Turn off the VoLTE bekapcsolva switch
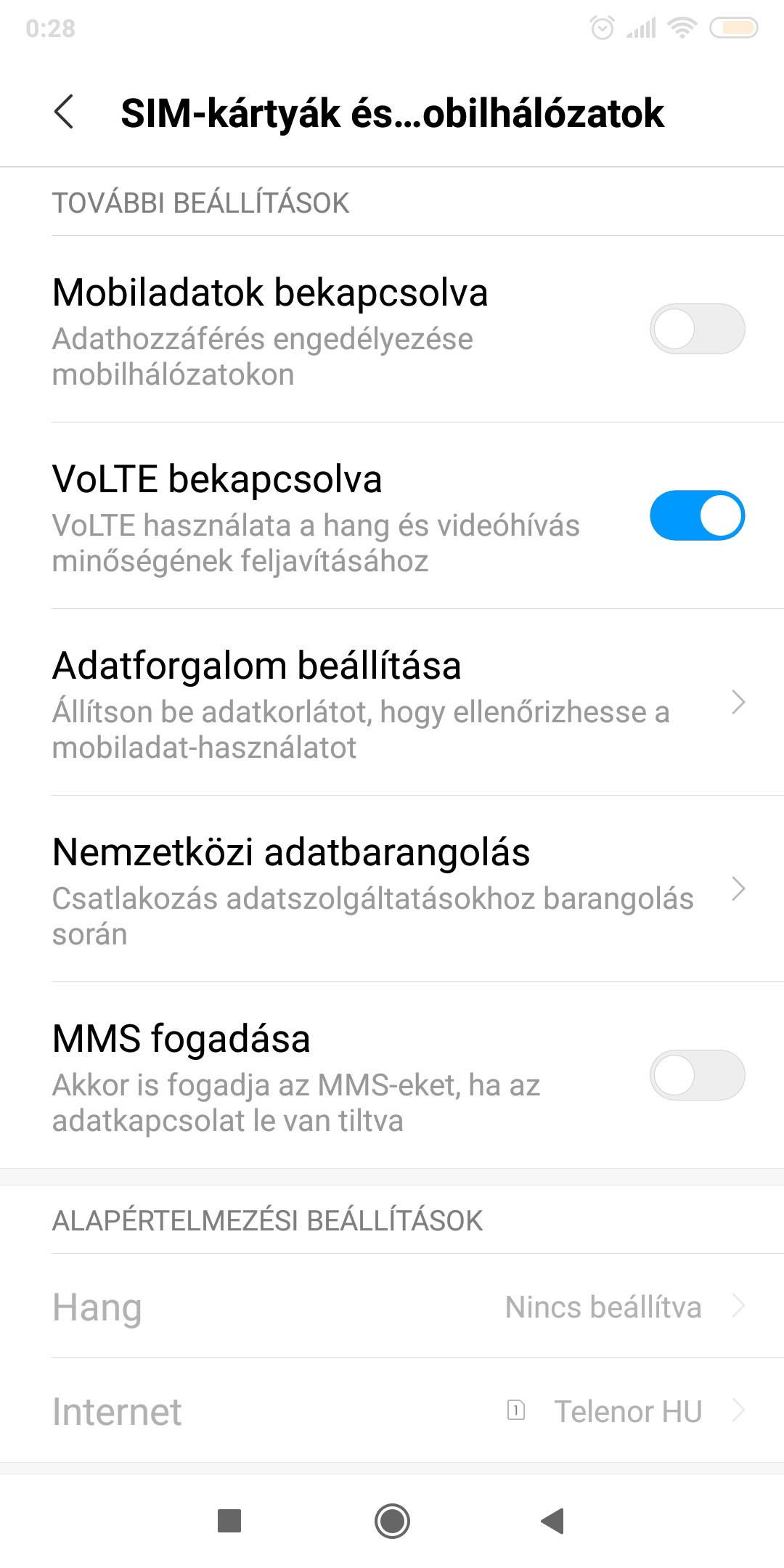Screen dimensions: 784x1568 (697, 515)
